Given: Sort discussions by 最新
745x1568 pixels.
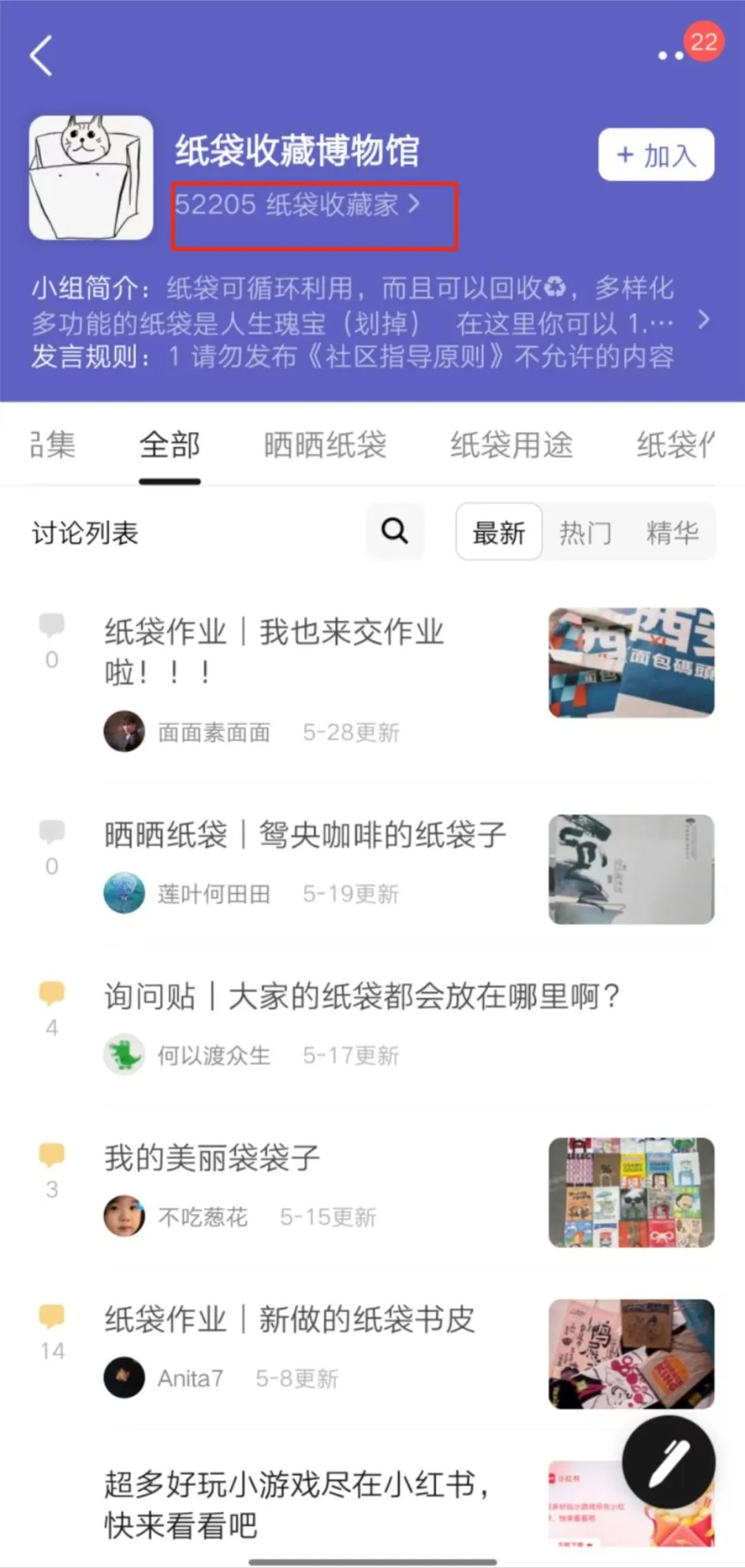Looking at the screenshot, I should click(499, 533).
